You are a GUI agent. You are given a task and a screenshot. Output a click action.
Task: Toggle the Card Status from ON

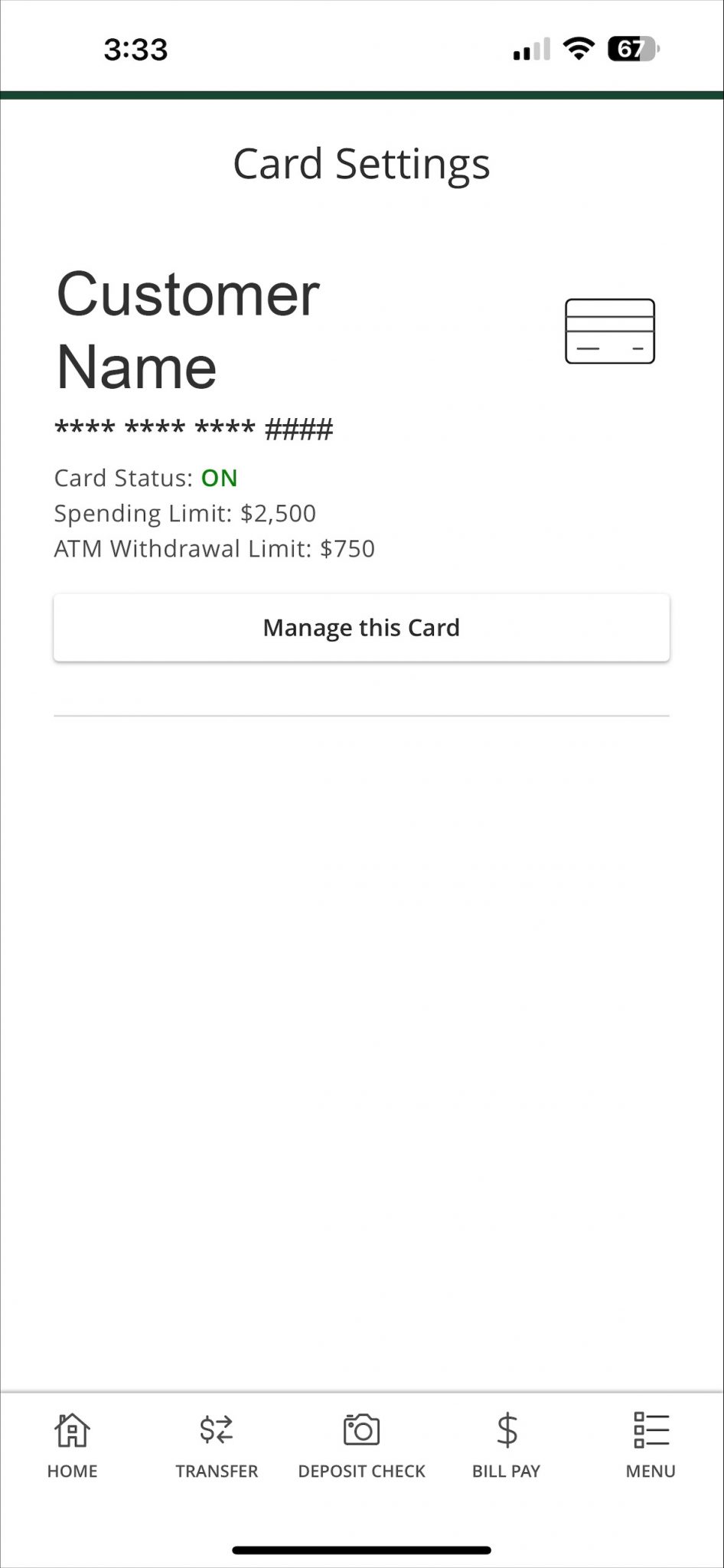point(218,478)
